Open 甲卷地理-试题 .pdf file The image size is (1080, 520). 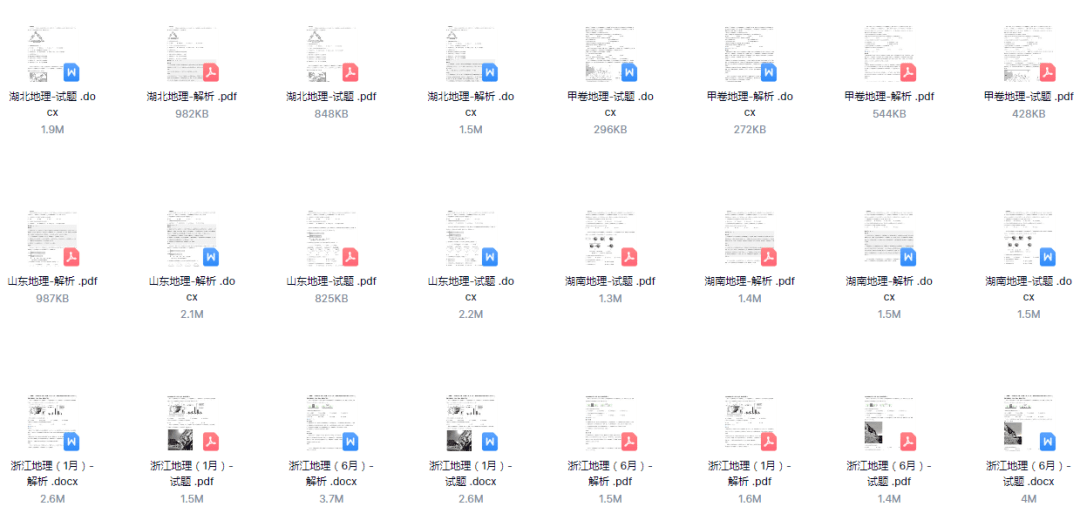click(x=1028, y=55)
